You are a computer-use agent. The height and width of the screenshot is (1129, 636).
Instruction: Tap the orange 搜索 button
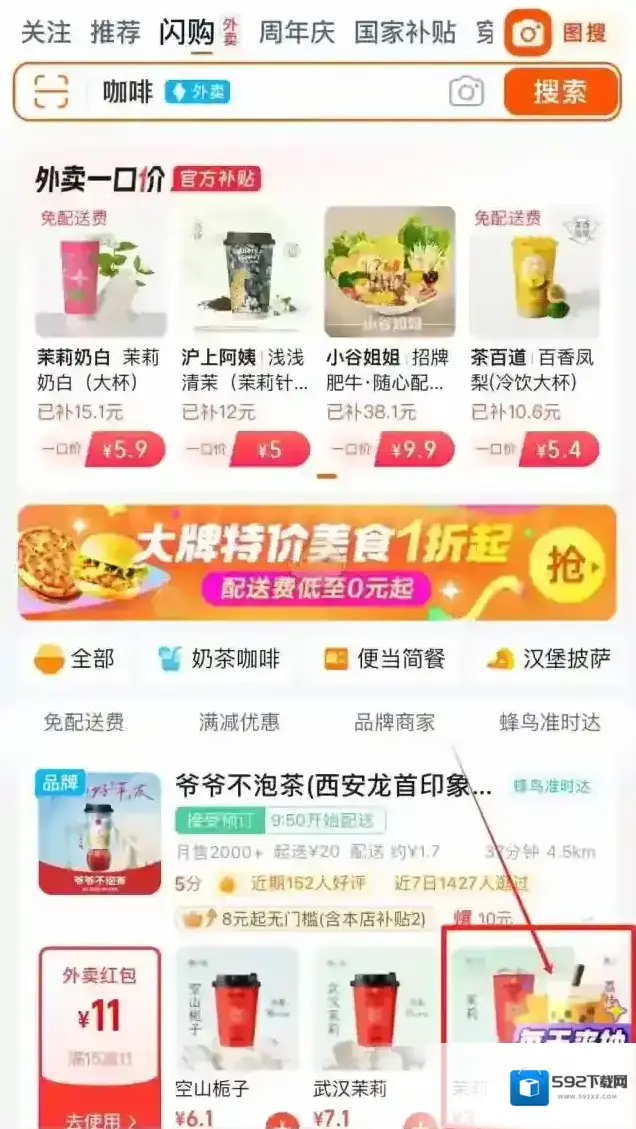[x=559, y=92]
